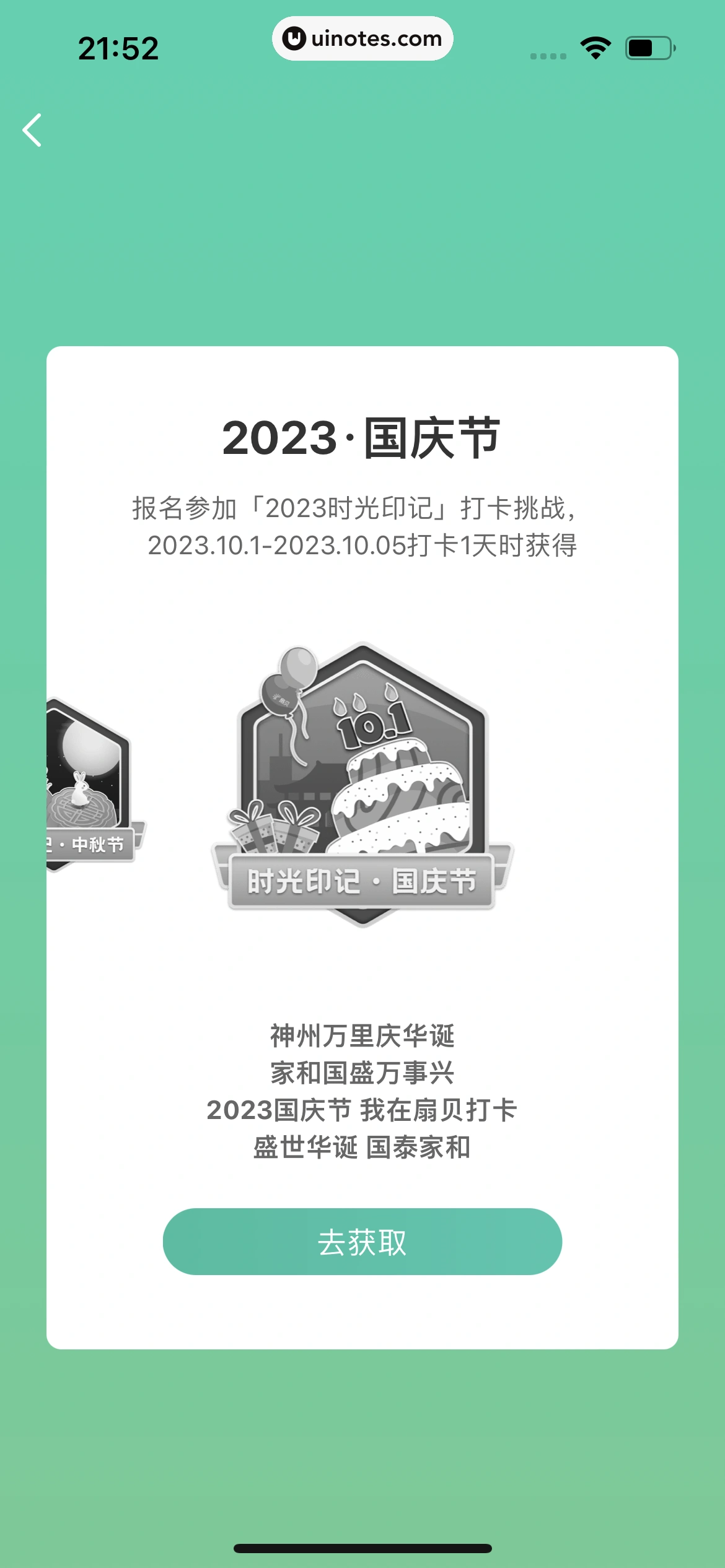Viewport: 725px width, 1568px height.
Task: Tap the 去获取 button
Action: [x=362, y=1241]
